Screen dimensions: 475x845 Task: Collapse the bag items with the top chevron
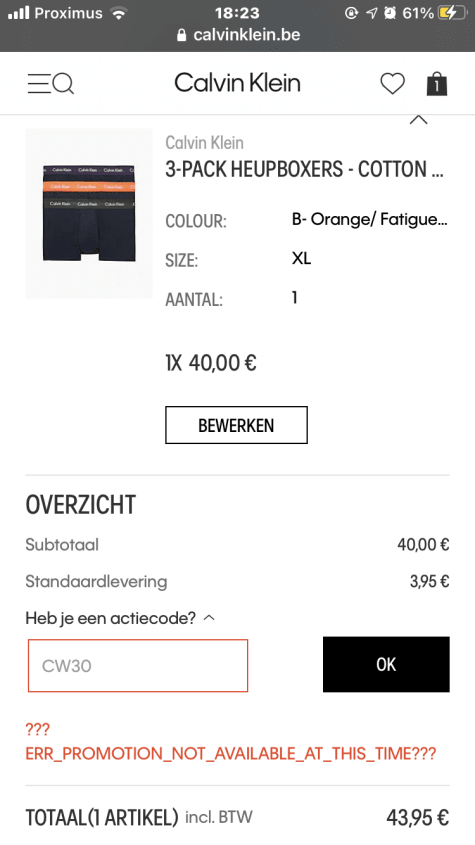point(418,120)
